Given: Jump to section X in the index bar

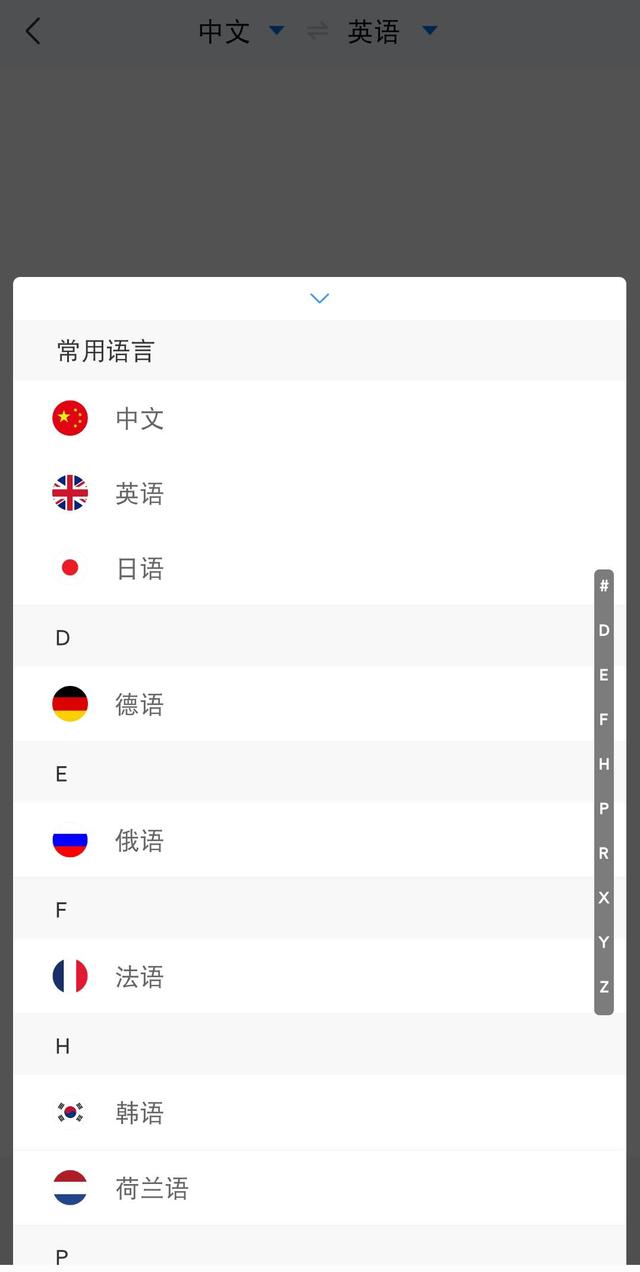Looking at the screenshot, I should tap(604, 898).
